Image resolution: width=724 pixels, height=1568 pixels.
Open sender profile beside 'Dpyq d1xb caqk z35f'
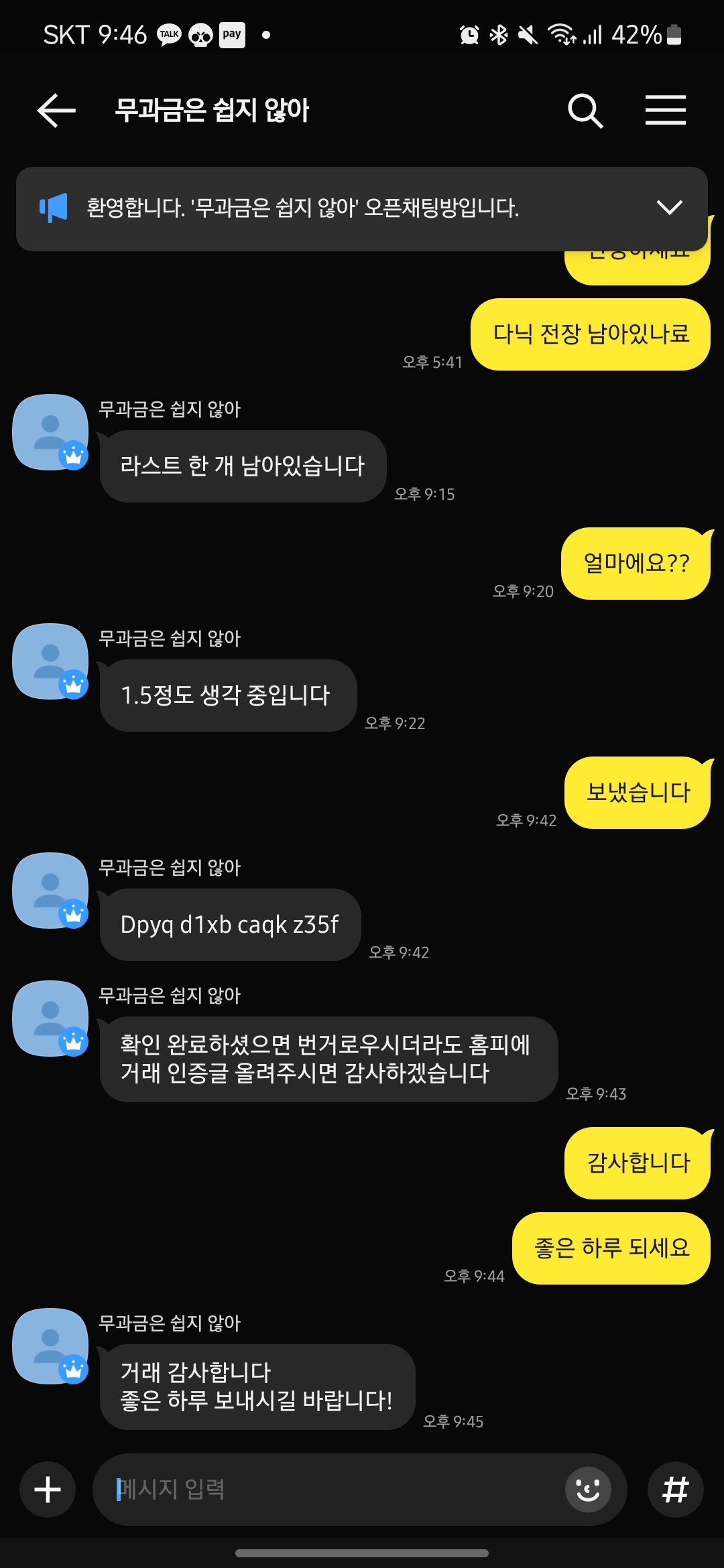[x=50, y=891]
